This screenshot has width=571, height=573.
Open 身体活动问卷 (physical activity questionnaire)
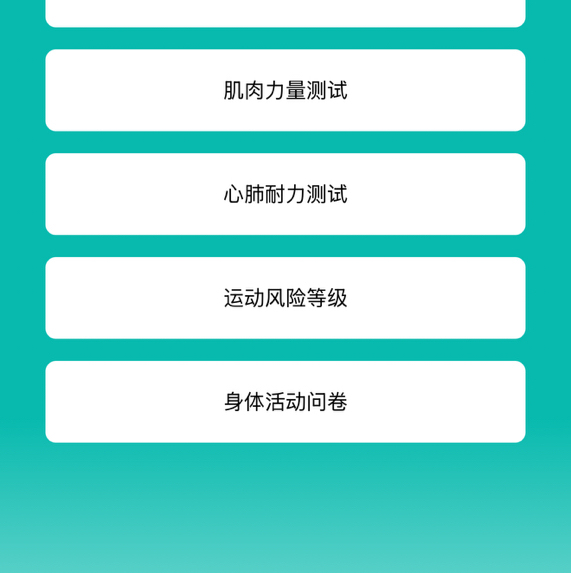point(285,402)
